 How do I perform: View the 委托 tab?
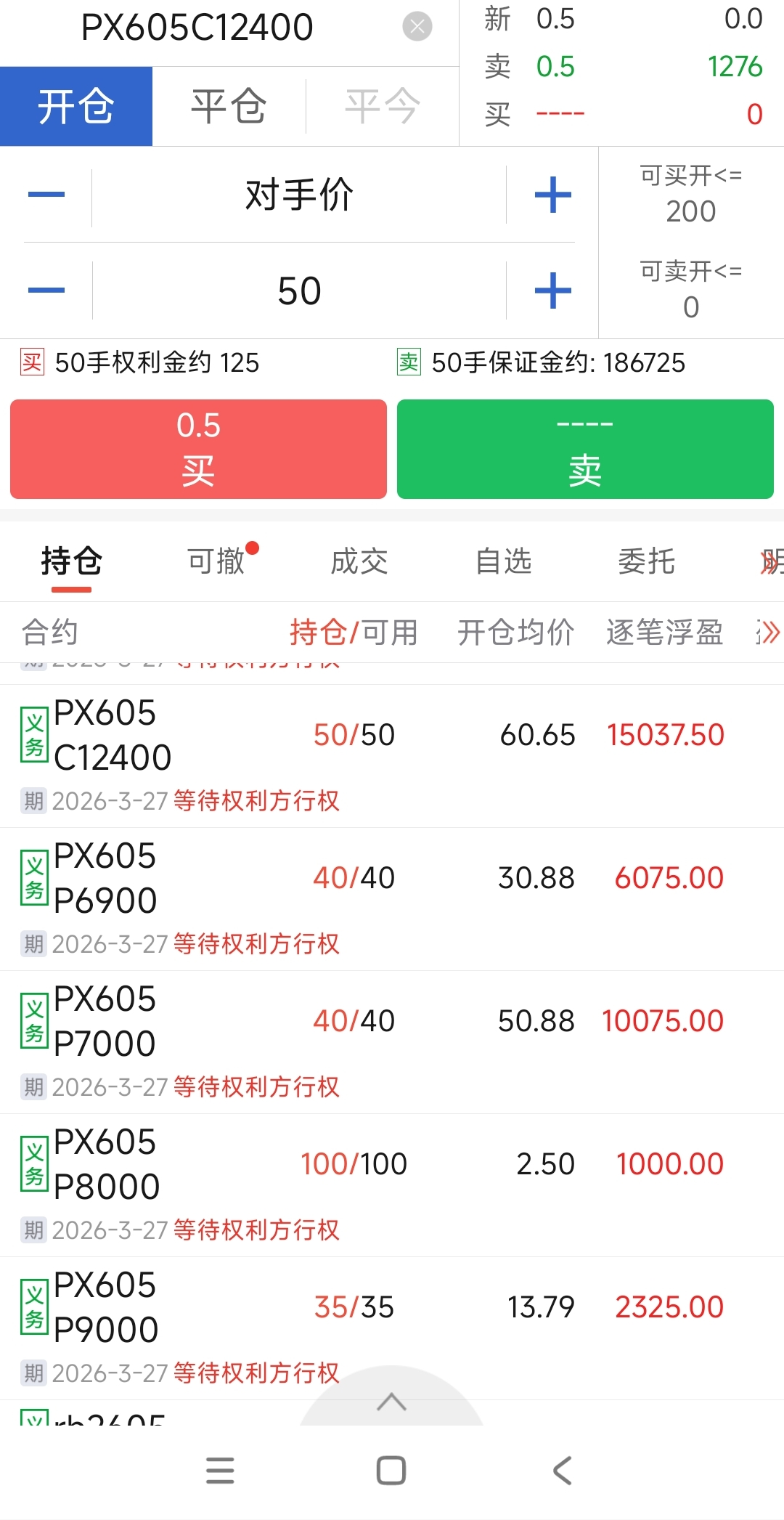(647, 561)
